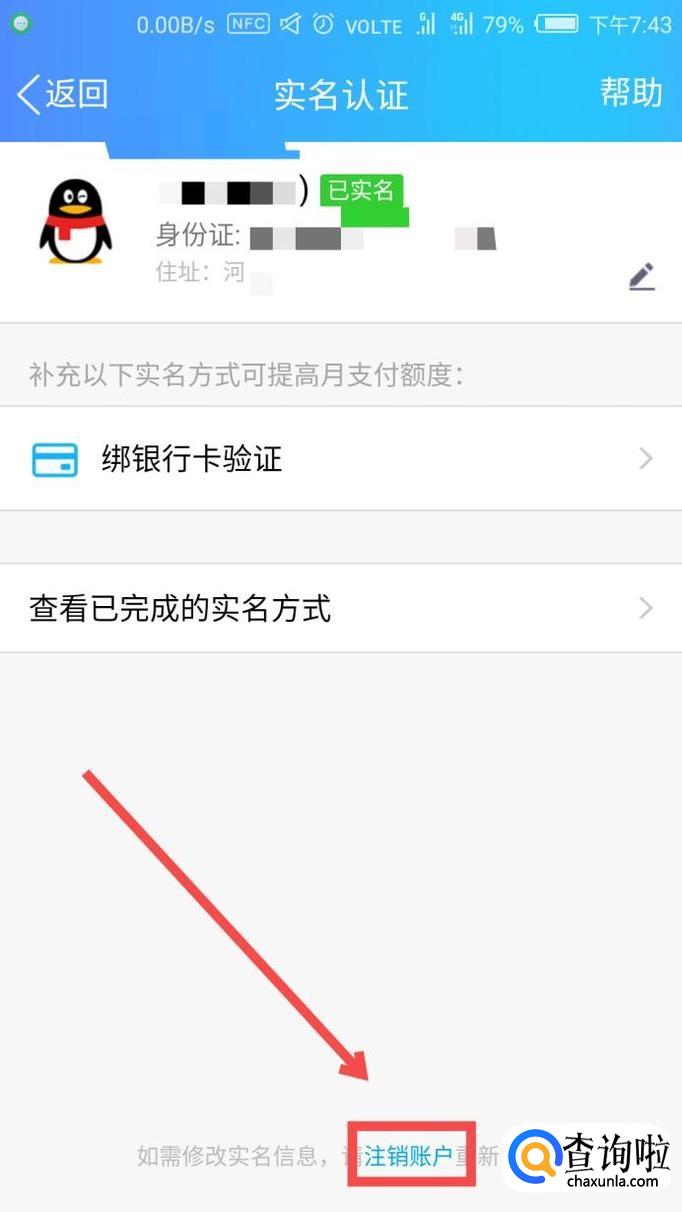Open the 帮助 help page
682x1212 pixels.
tap(631, 93)
